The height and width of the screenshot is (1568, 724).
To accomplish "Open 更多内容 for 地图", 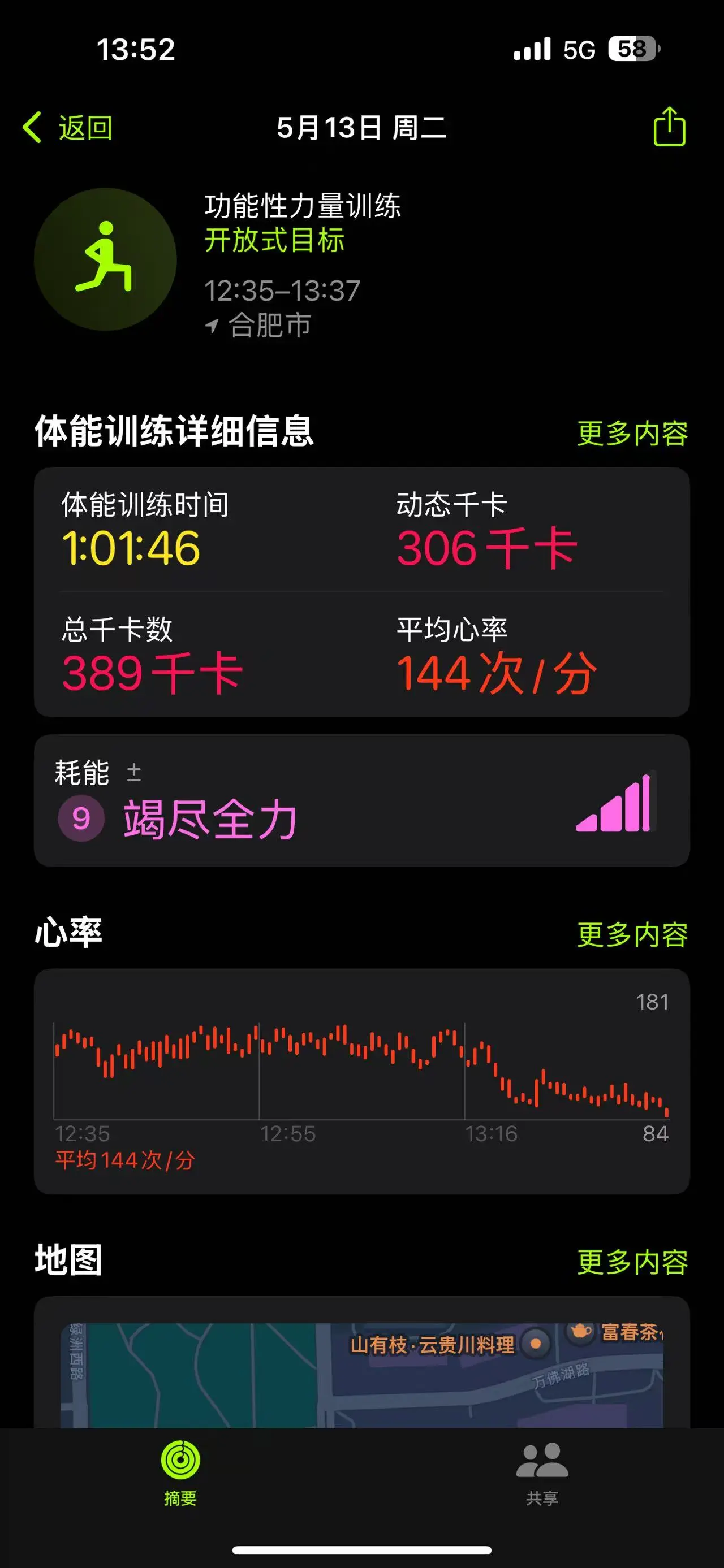I will click(632, 1262).
